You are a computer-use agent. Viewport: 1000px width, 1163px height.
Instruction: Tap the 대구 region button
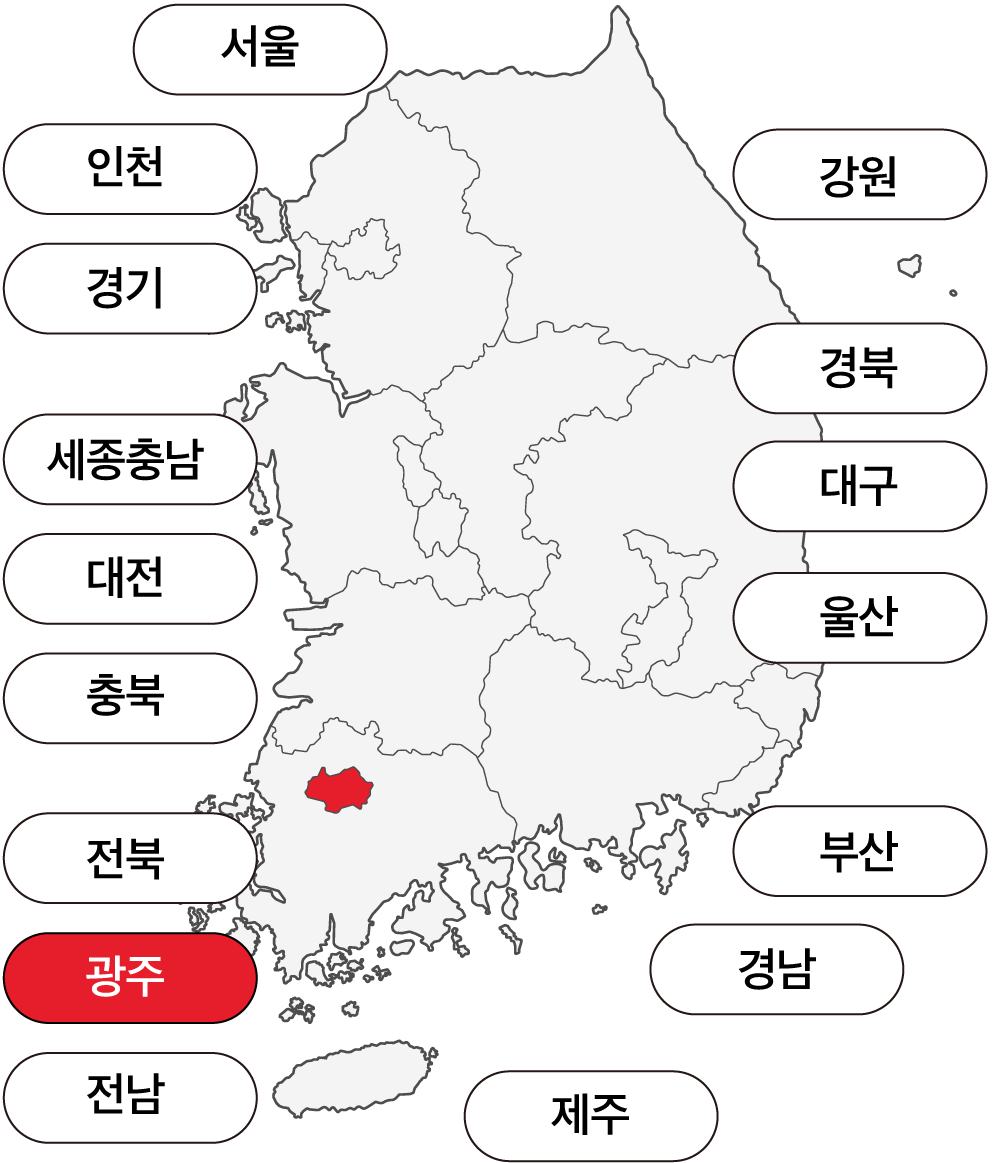pyautogui.click(x=859, y=487)
